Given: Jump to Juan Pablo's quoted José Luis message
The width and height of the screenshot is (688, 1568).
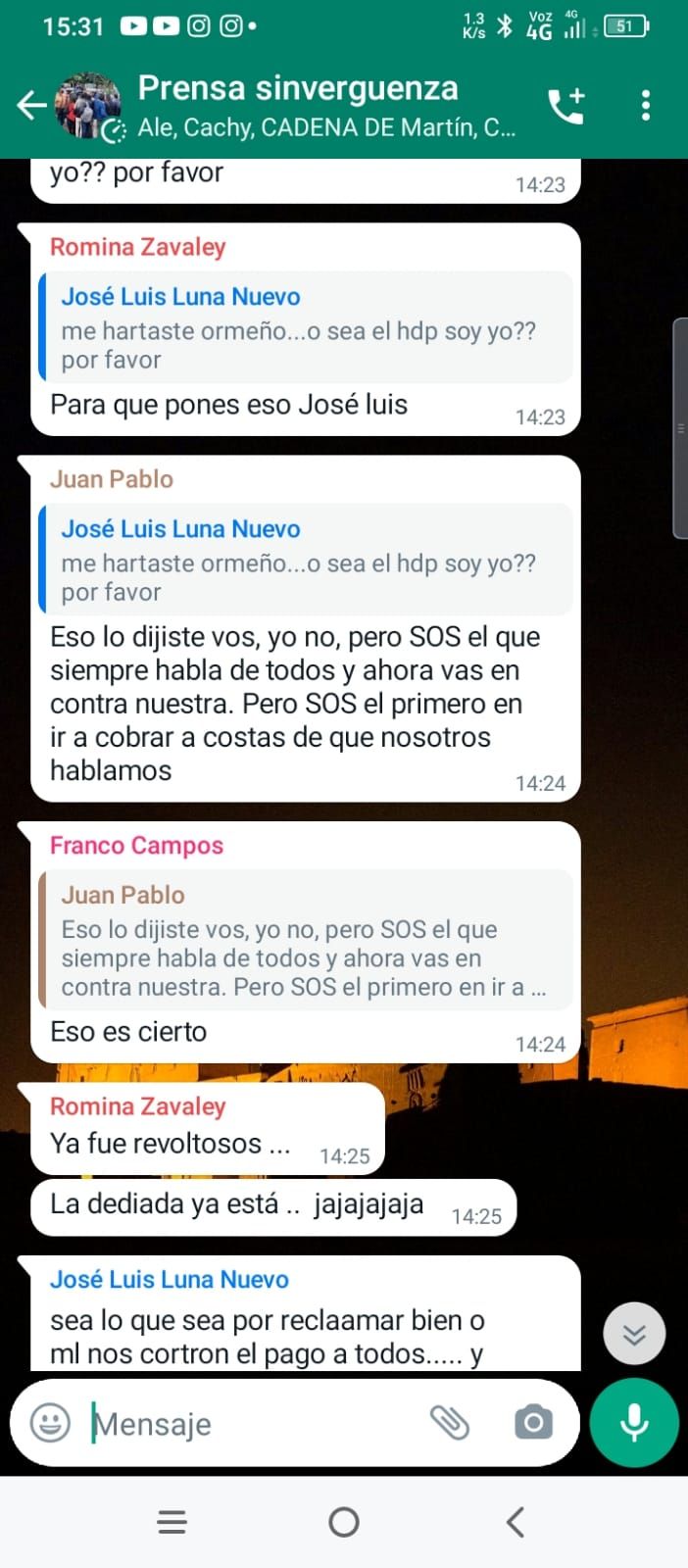Looking at the screenshot, I should point(304,560).
